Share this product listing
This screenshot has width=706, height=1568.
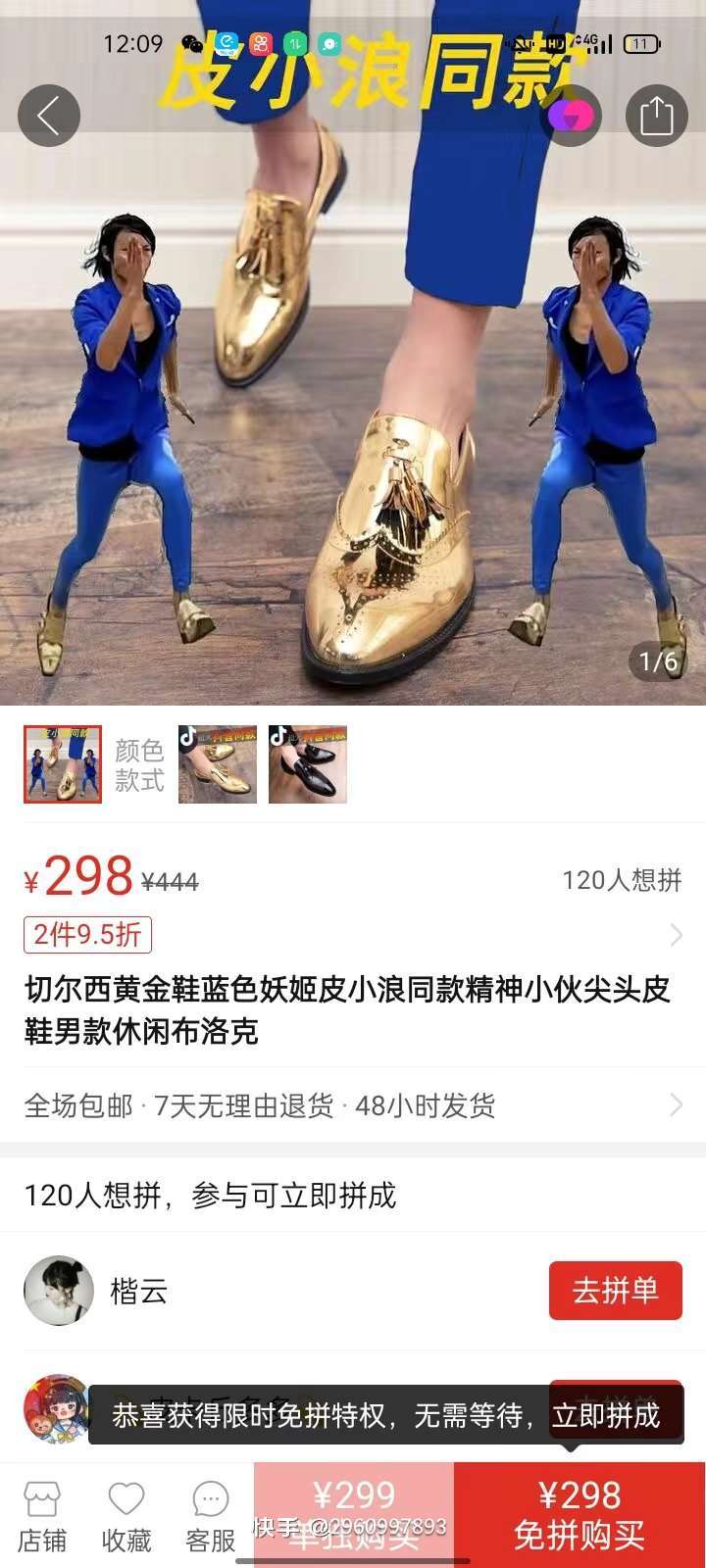click(x=656, y=116)
